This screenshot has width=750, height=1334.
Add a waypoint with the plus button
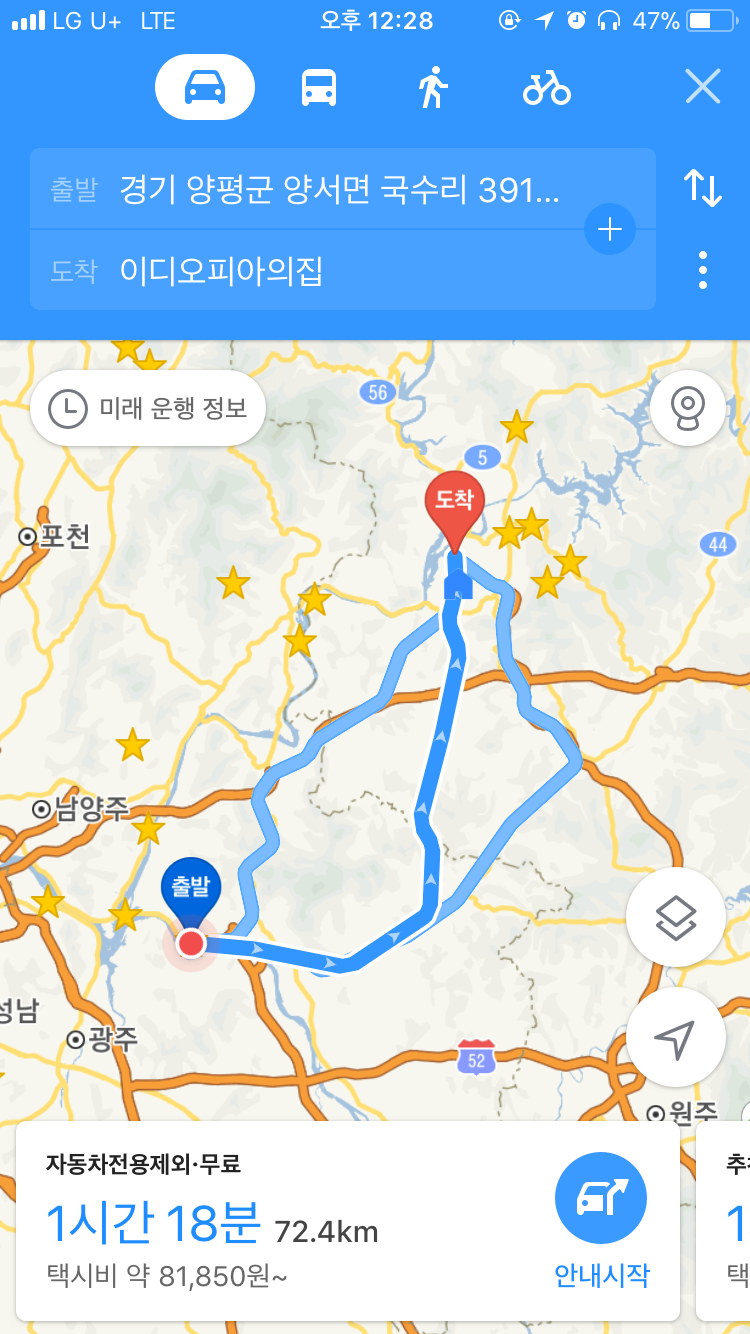pos(609,230)
